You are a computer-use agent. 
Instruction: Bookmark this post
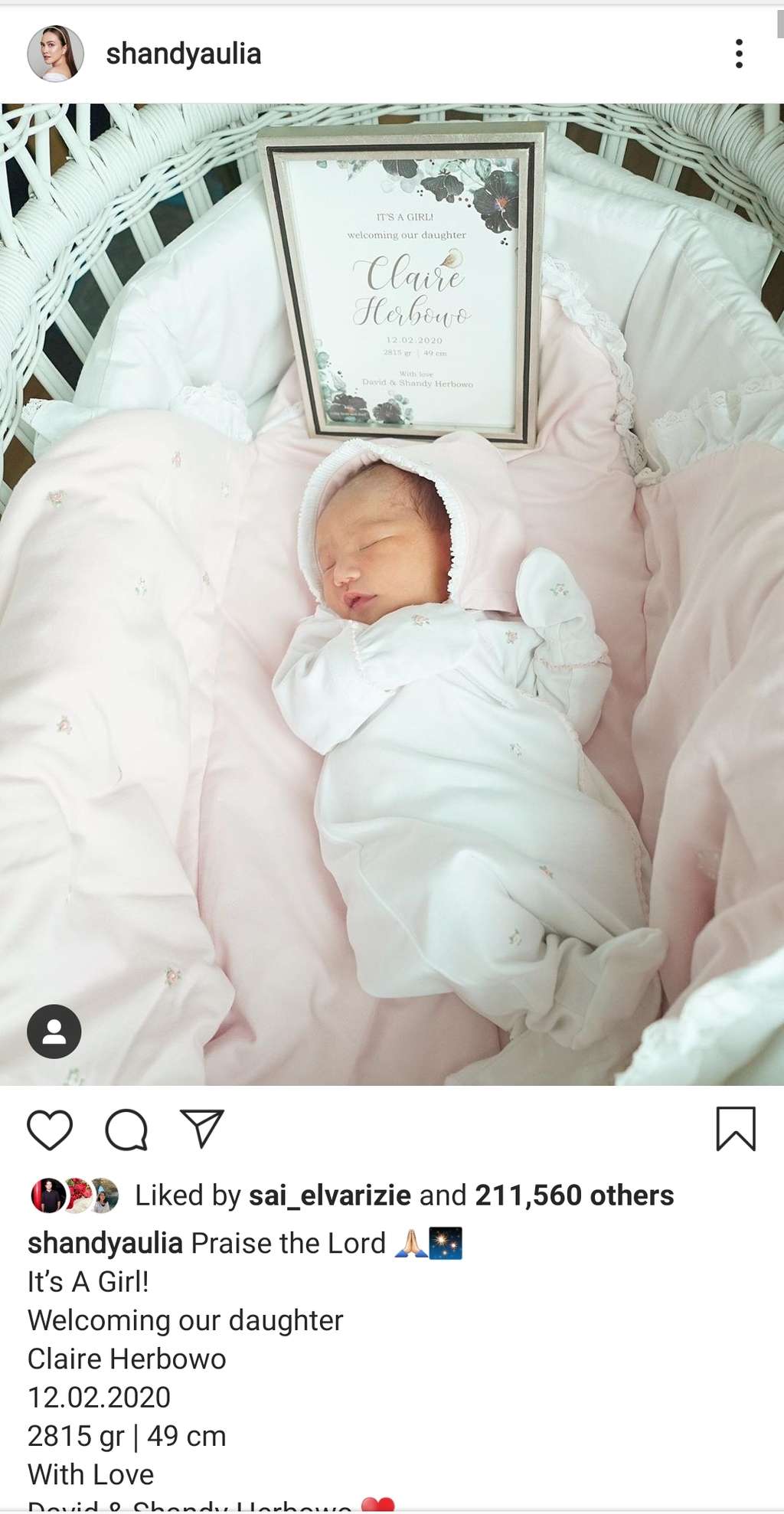(x=735, y=1129)
